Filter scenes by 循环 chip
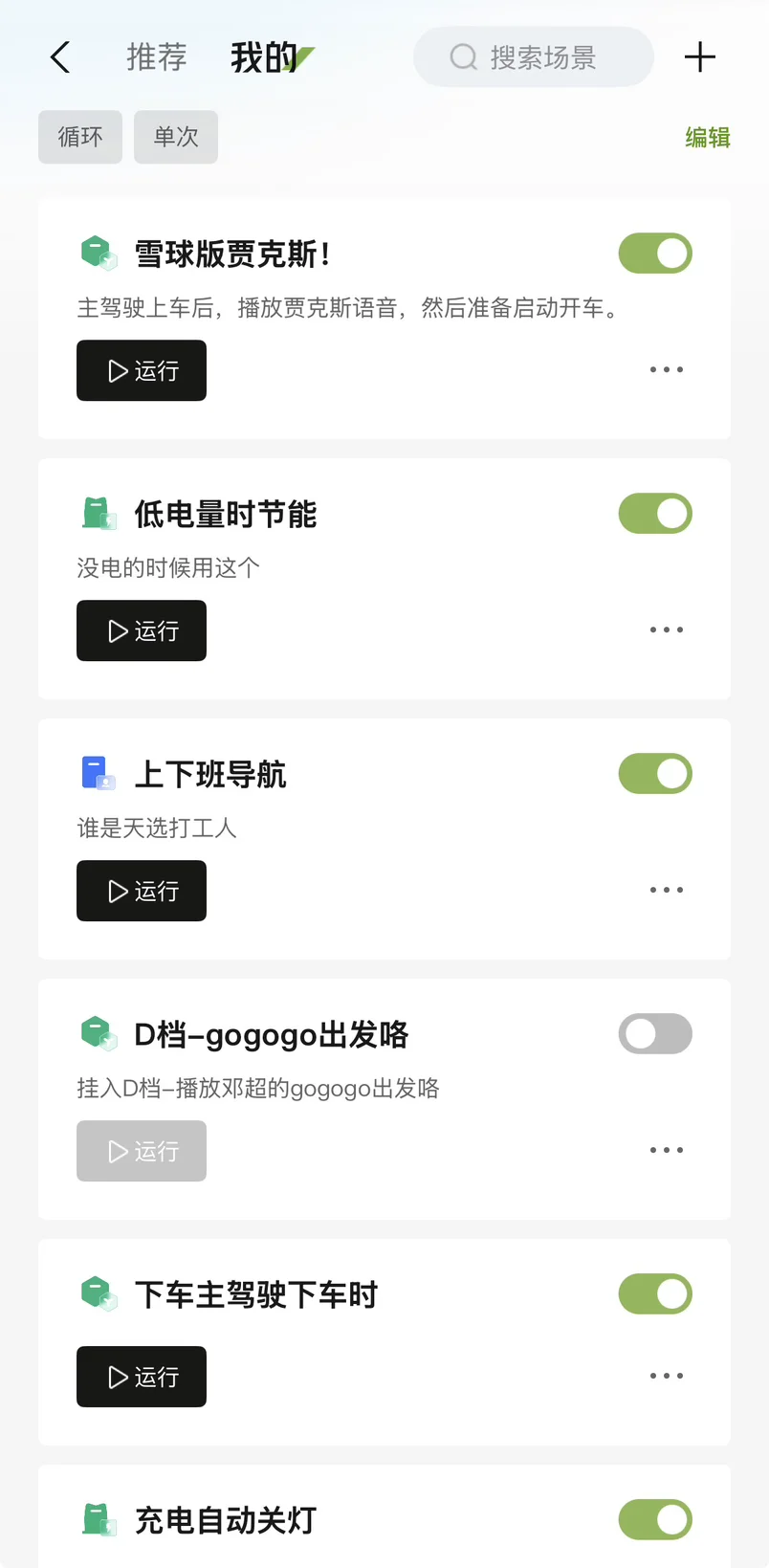 pos(80,137)
